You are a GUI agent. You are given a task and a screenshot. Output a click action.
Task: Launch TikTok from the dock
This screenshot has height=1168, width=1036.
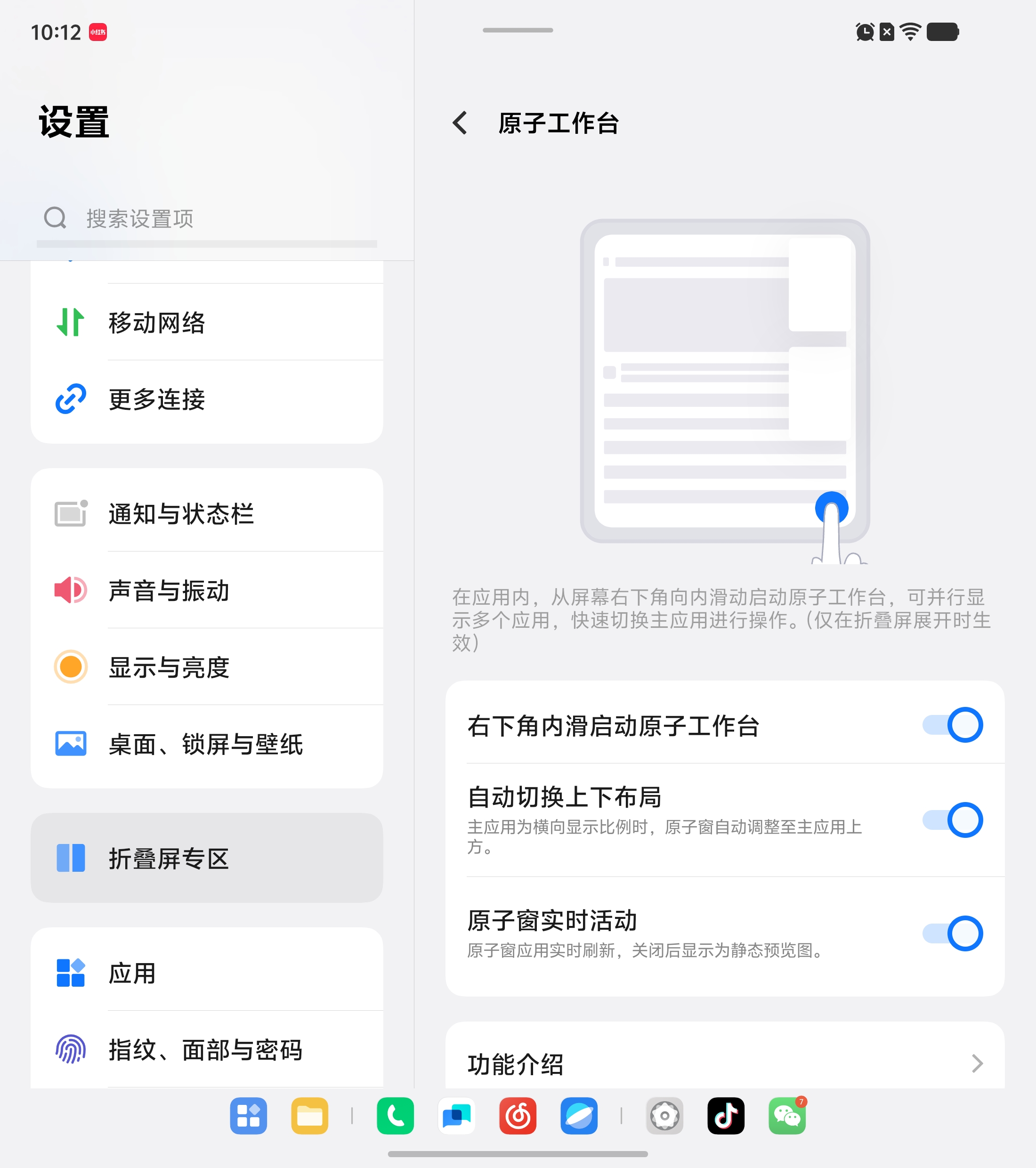[x=725, y=1115]
